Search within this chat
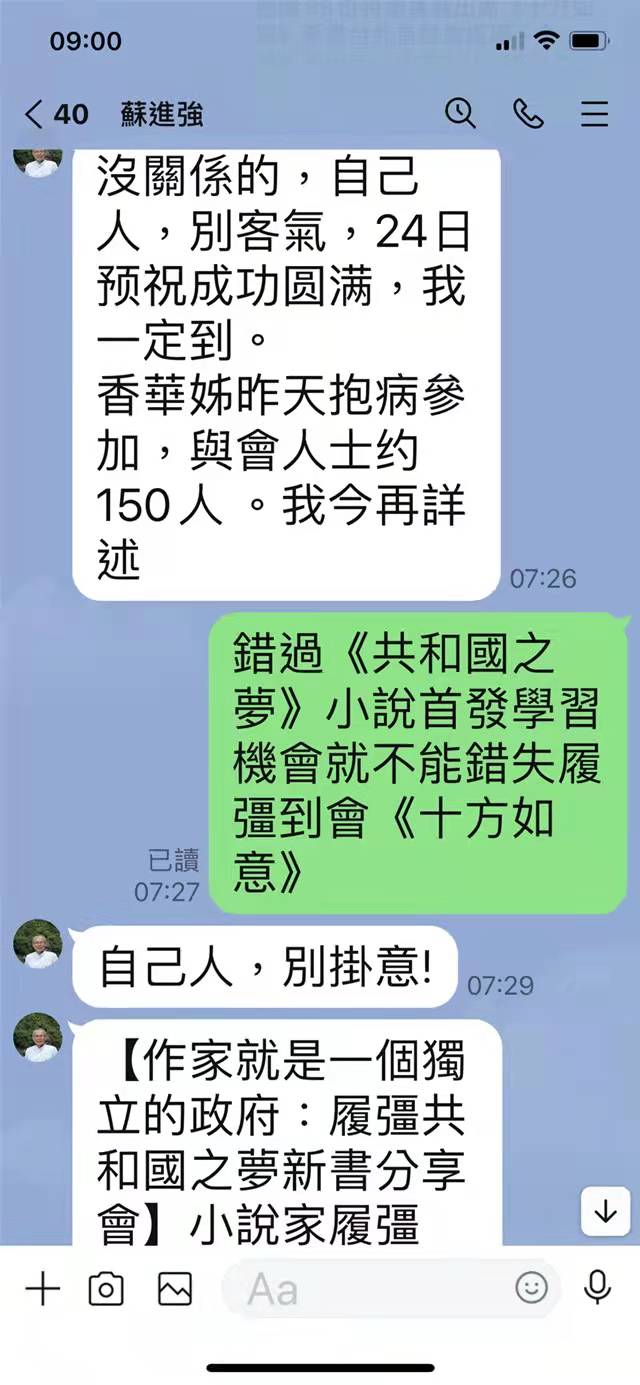This screenshot has height=1385, width=640. point(460,113)
